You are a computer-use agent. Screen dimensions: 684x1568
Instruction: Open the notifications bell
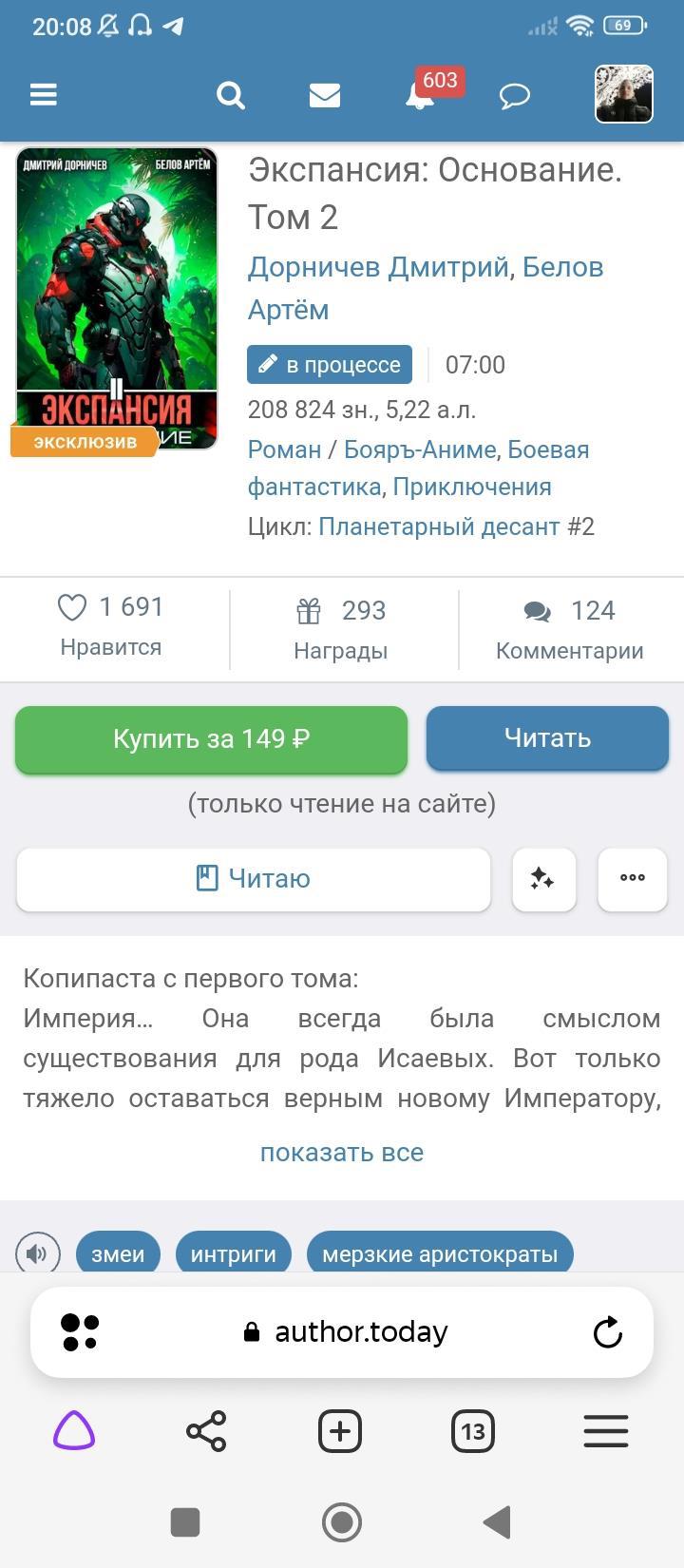tap(420, 95)
